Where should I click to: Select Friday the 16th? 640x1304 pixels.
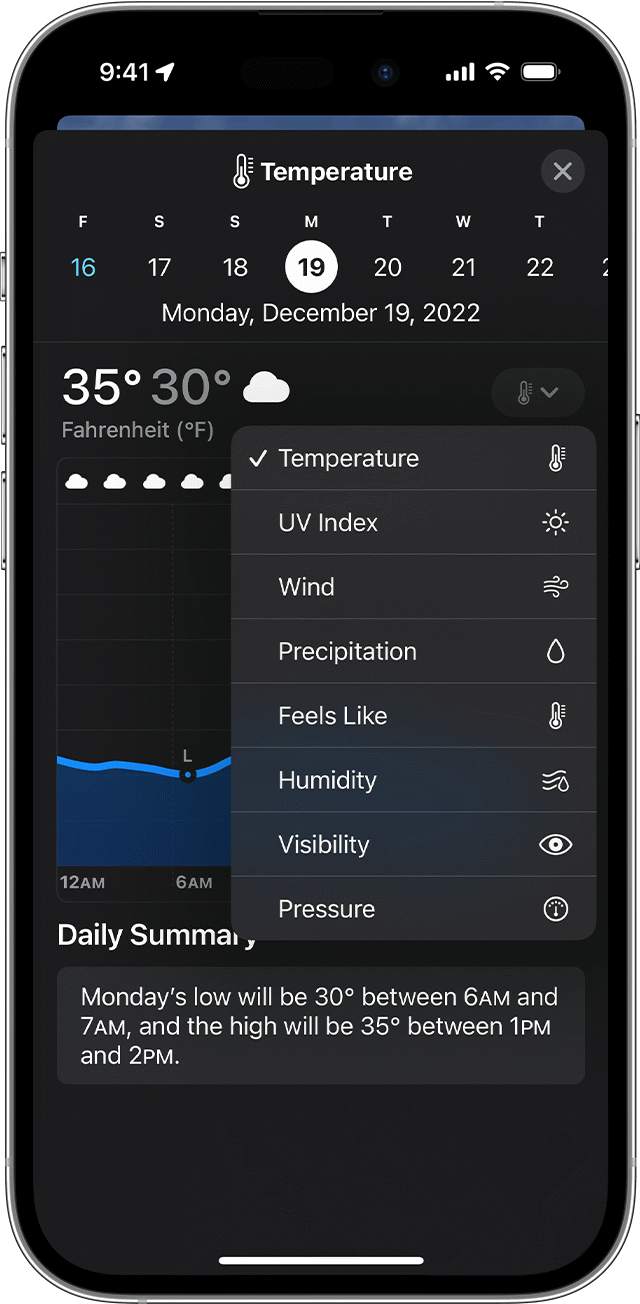(x=84, y=267)
